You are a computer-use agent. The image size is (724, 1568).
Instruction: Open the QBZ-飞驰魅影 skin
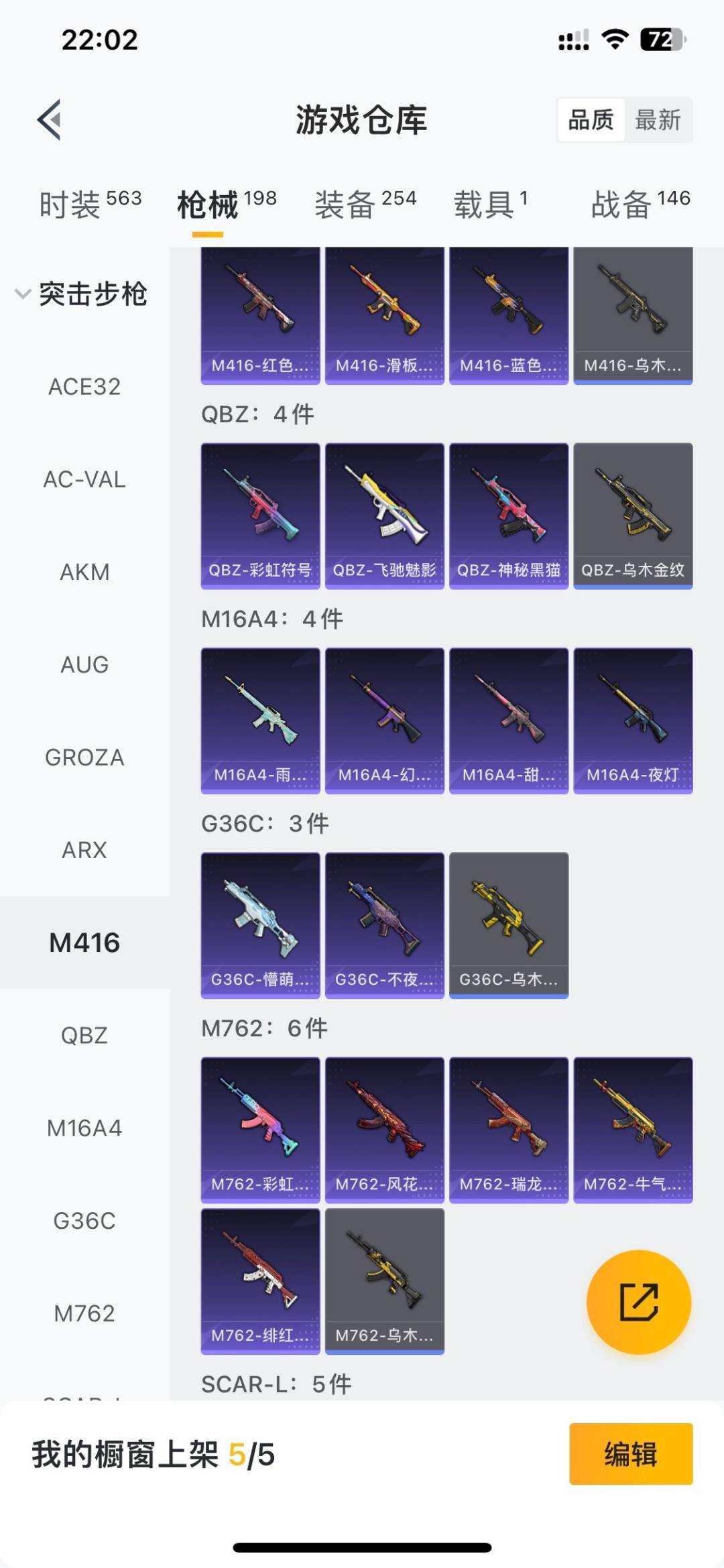pyautogui.click(x=385, y=516)
